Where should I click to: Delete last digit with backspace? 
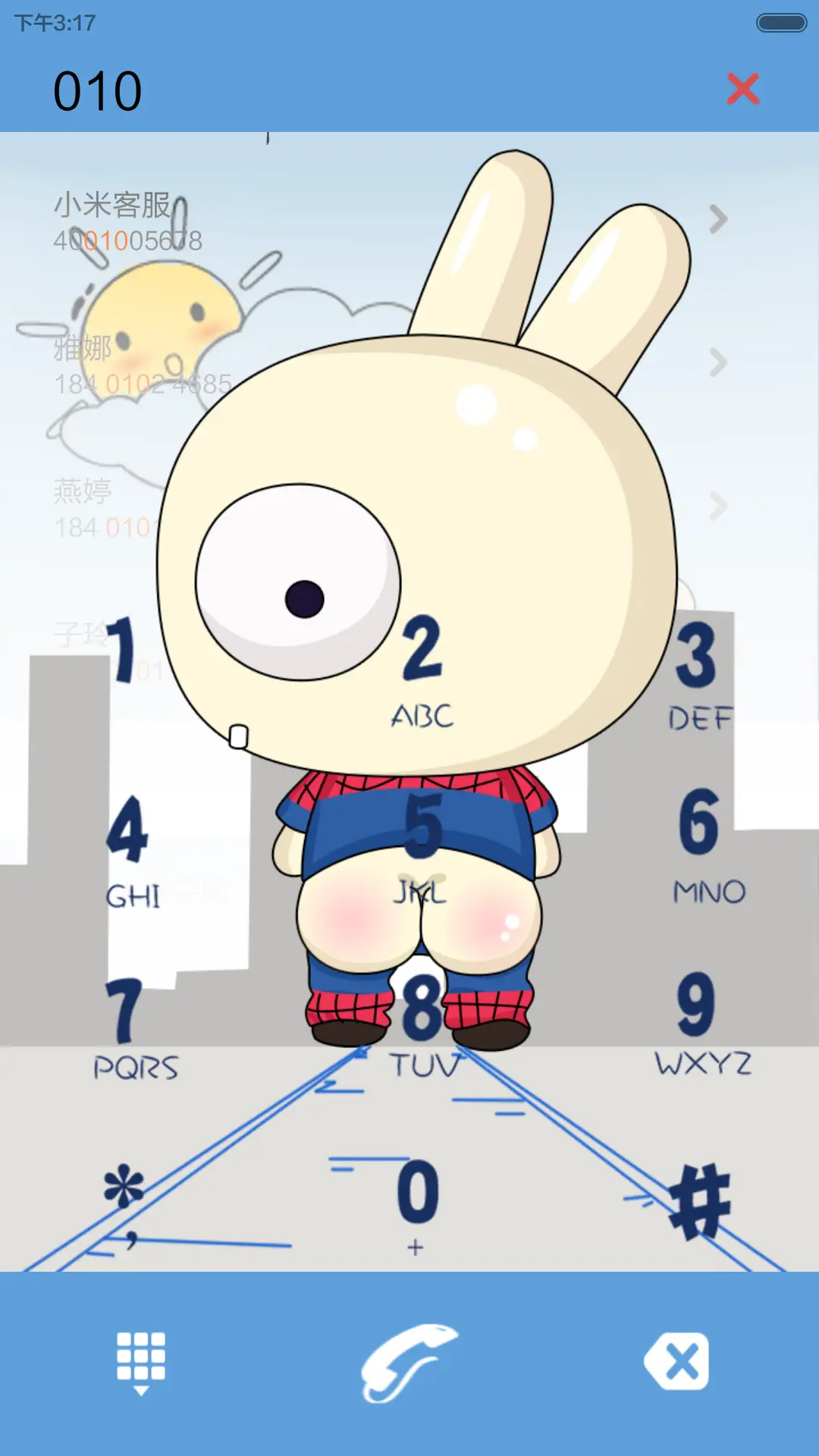677,1361
